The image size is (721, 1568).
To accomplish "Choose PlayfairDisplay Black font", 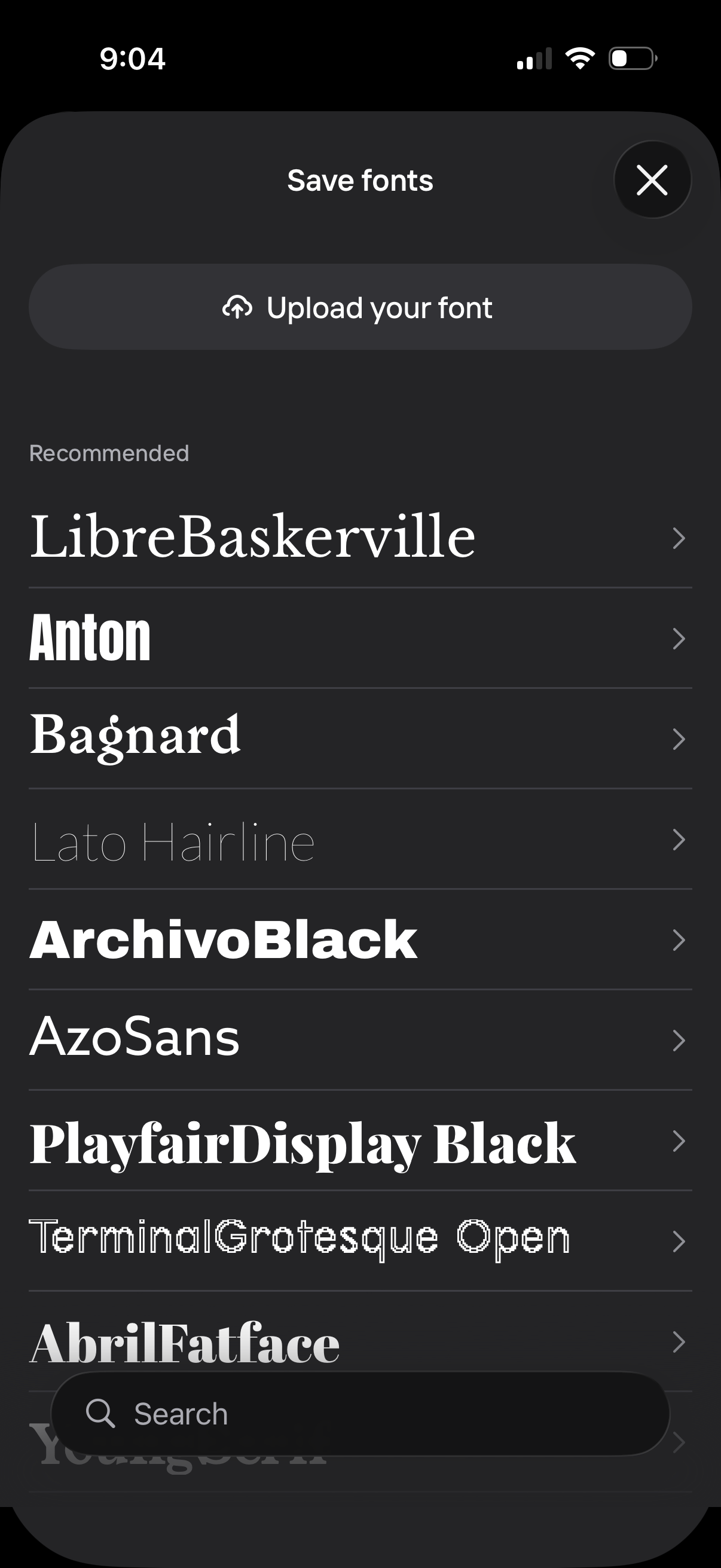I will pos(360,1140).
